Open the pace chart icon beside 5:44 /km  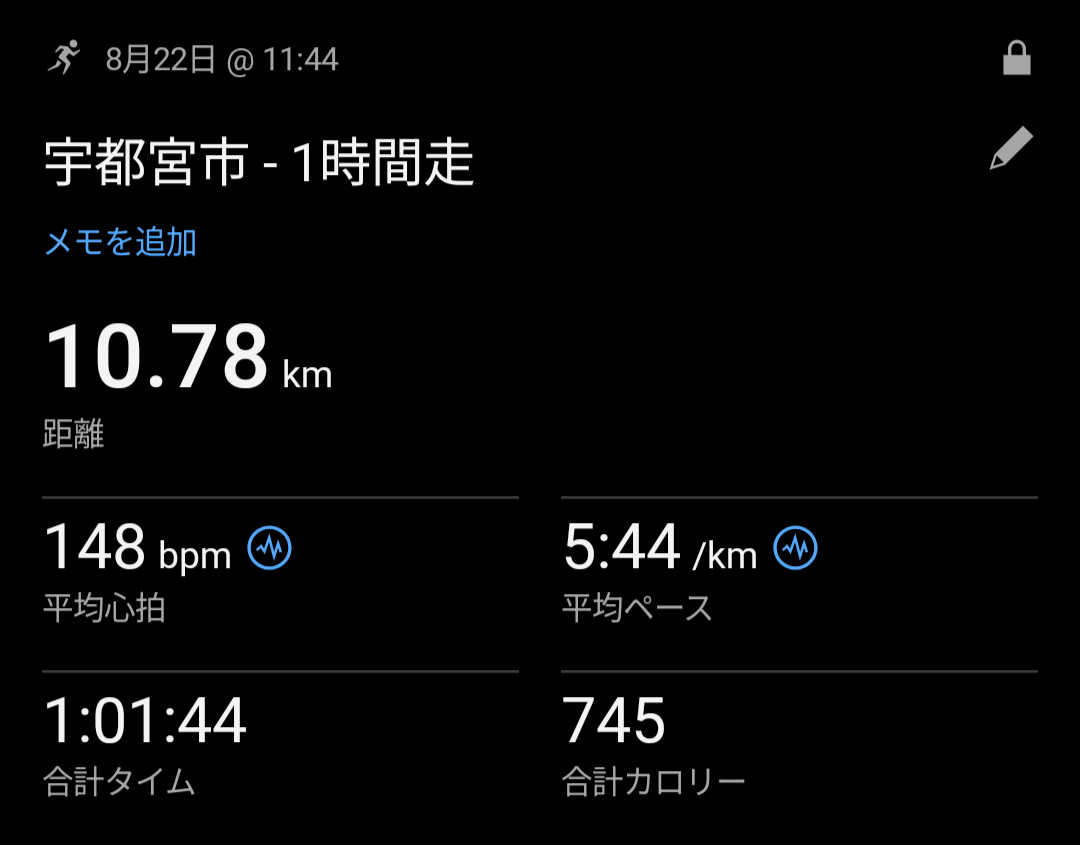click(x=796, y=548)
